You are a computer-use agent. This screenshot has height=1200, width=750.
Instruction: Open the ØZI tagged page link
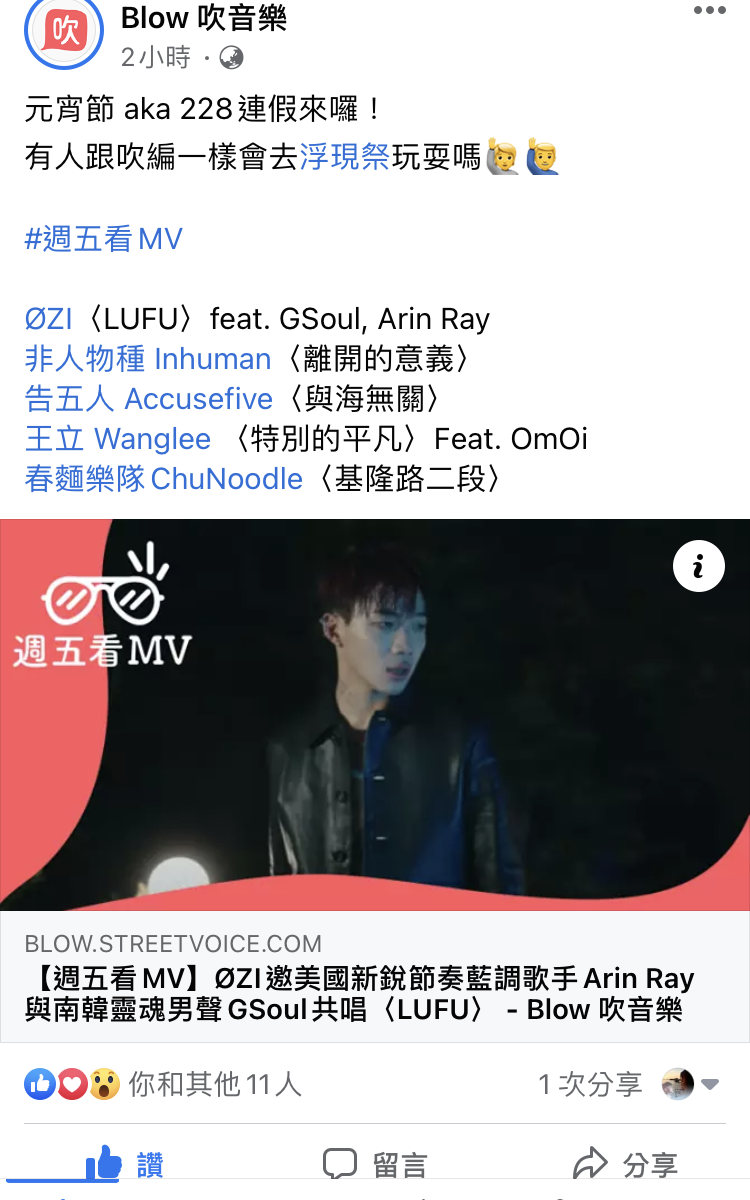pyautogui.click(x=48, y=320)
